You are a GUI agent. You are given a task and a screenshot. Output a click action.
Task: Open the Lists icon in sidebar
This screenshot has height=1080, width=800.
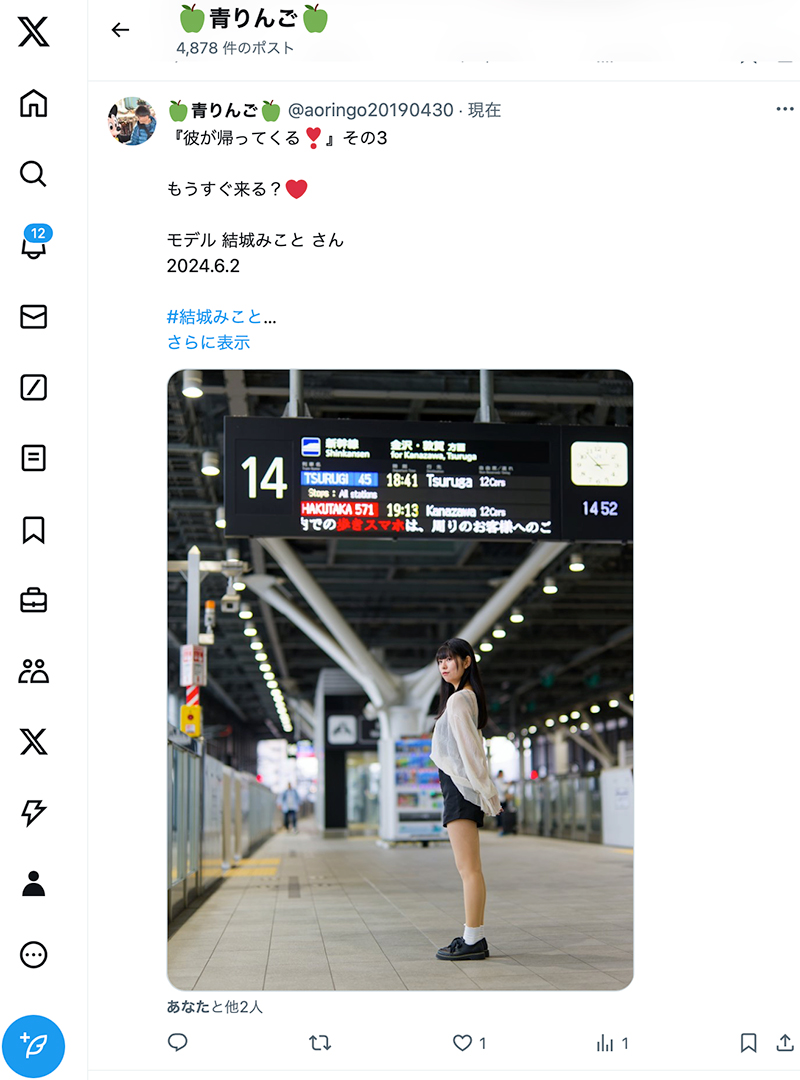point(34,459)
